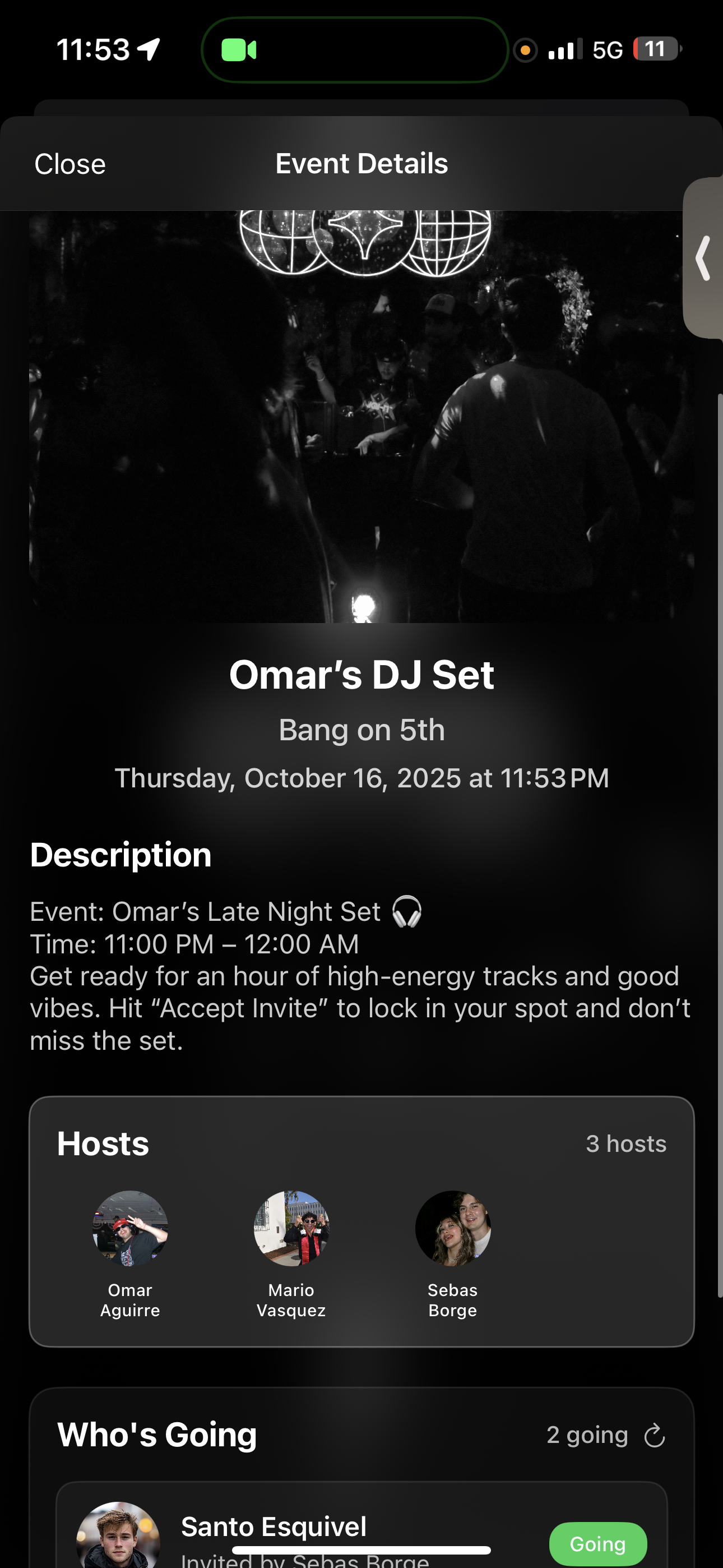Open host Omar Aguirre's profile
The width and height of the screenshot is (723, 1568).
point(129,1228)
